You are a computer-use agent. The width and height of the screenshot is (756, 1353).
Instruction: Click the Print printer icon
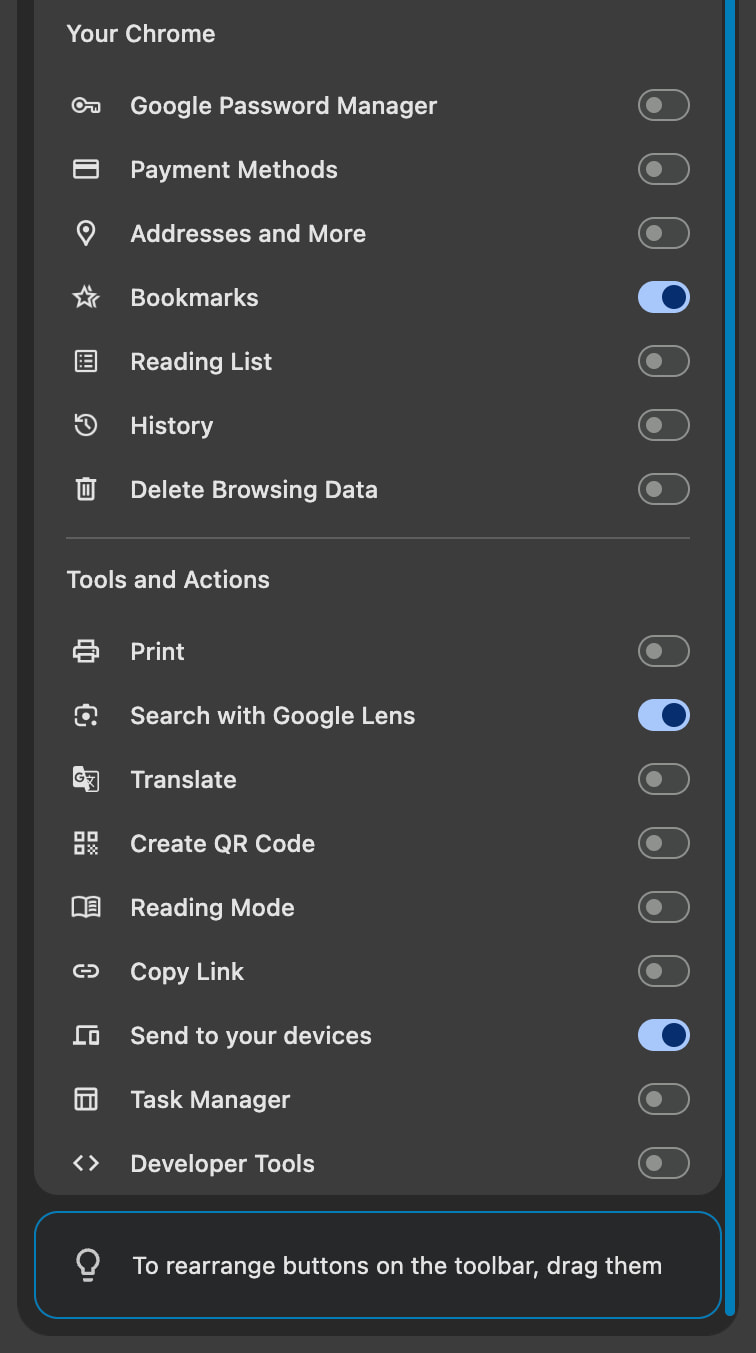click(86, 651)
